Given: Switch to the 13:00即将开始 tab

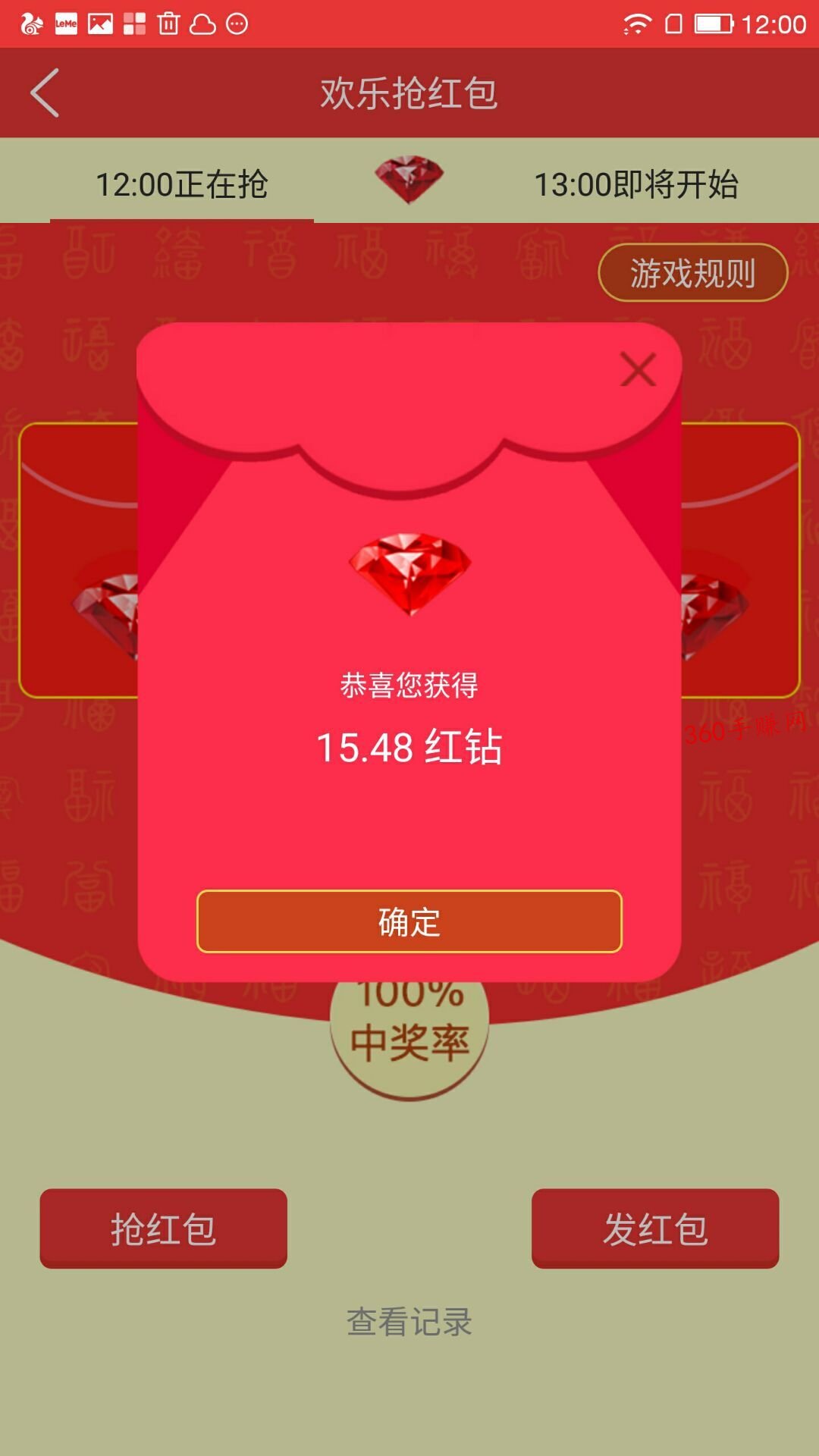Looking at the screenshot, I should click(x=636, y=184).
